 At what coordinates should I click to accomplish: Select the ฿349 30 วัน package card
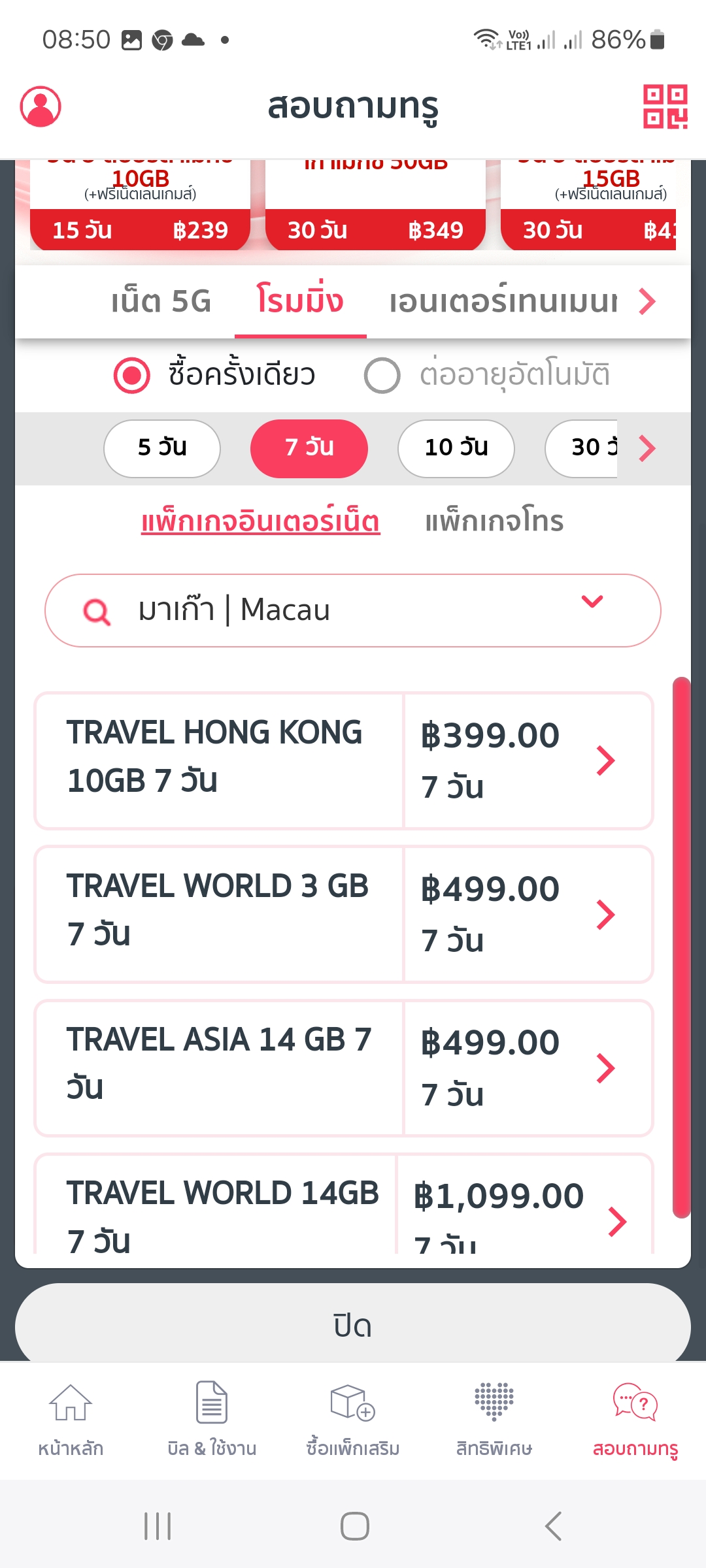tap(376, 205)
